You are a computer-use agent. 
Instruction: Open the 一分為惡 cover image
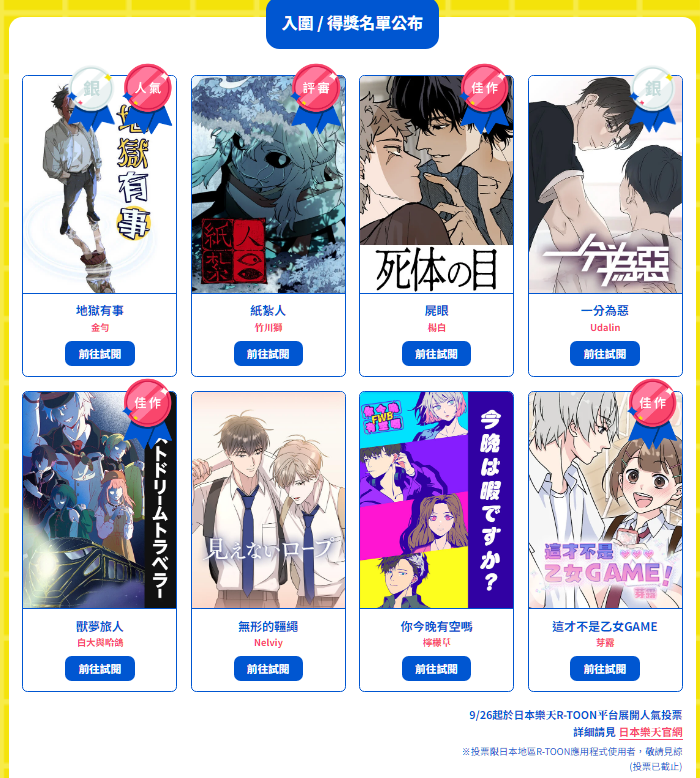point(605,185)
